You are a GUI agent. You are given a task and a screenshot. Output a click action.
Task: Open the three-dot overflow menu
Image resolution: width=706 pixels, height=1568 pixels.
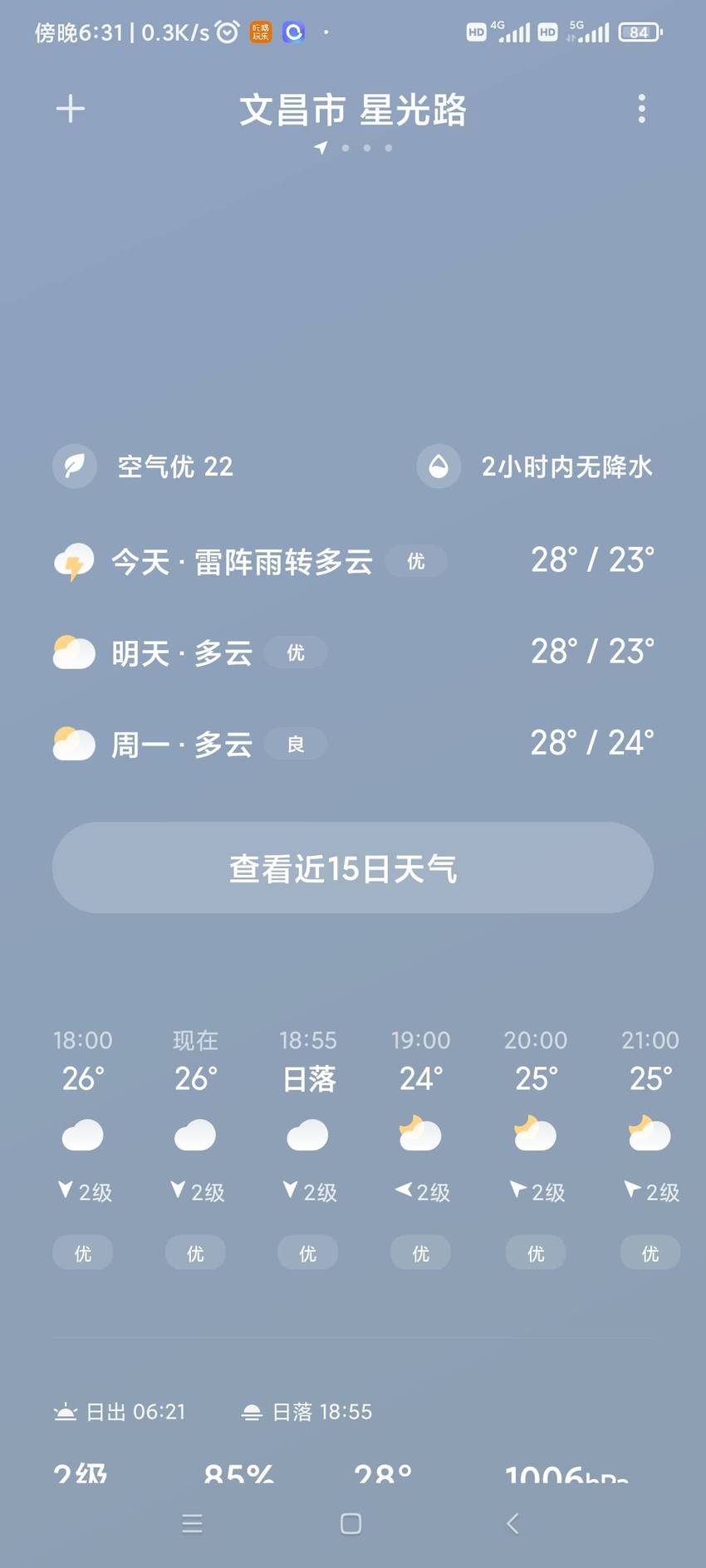(x=641, y=109)
